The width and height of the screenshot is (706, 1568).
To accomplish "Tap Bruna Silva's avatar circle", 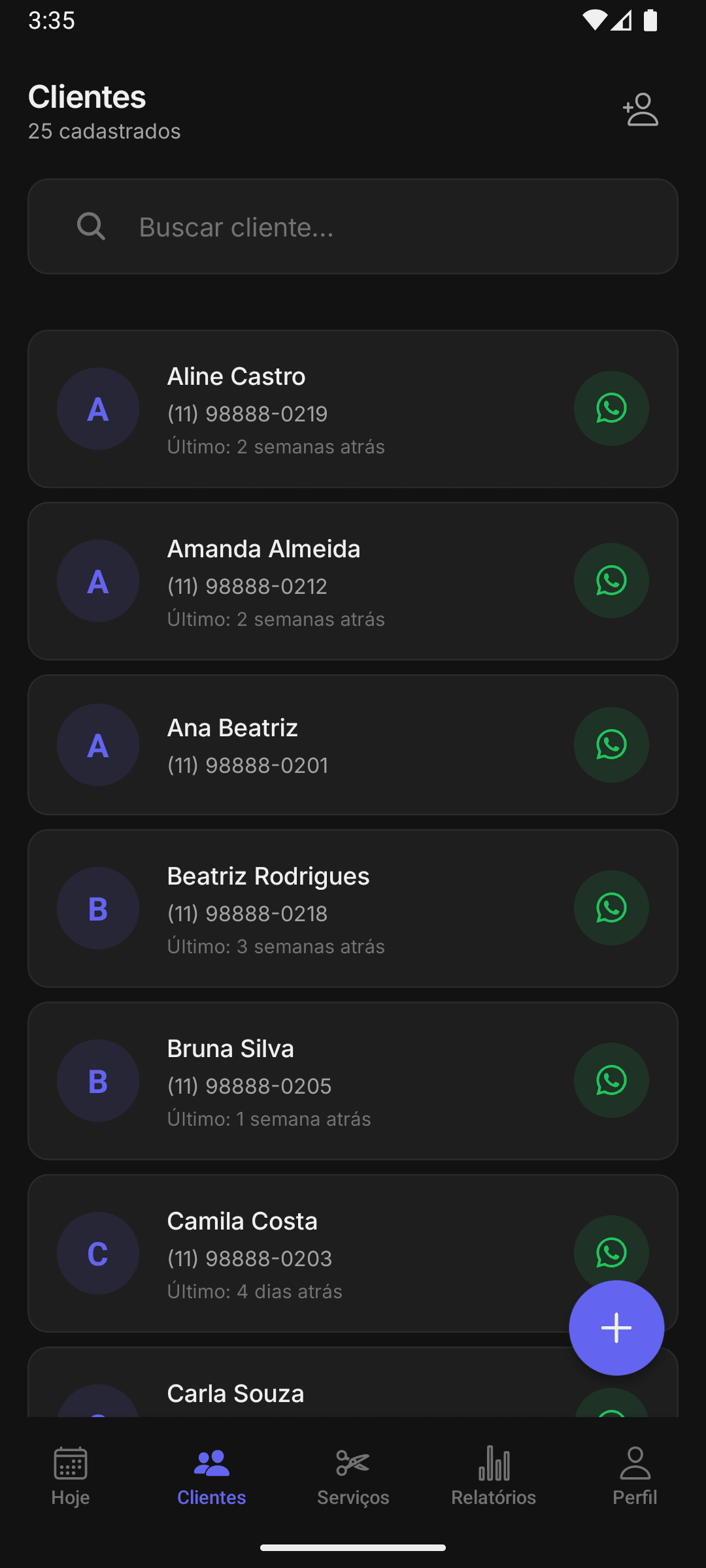I will [97, 1081].
